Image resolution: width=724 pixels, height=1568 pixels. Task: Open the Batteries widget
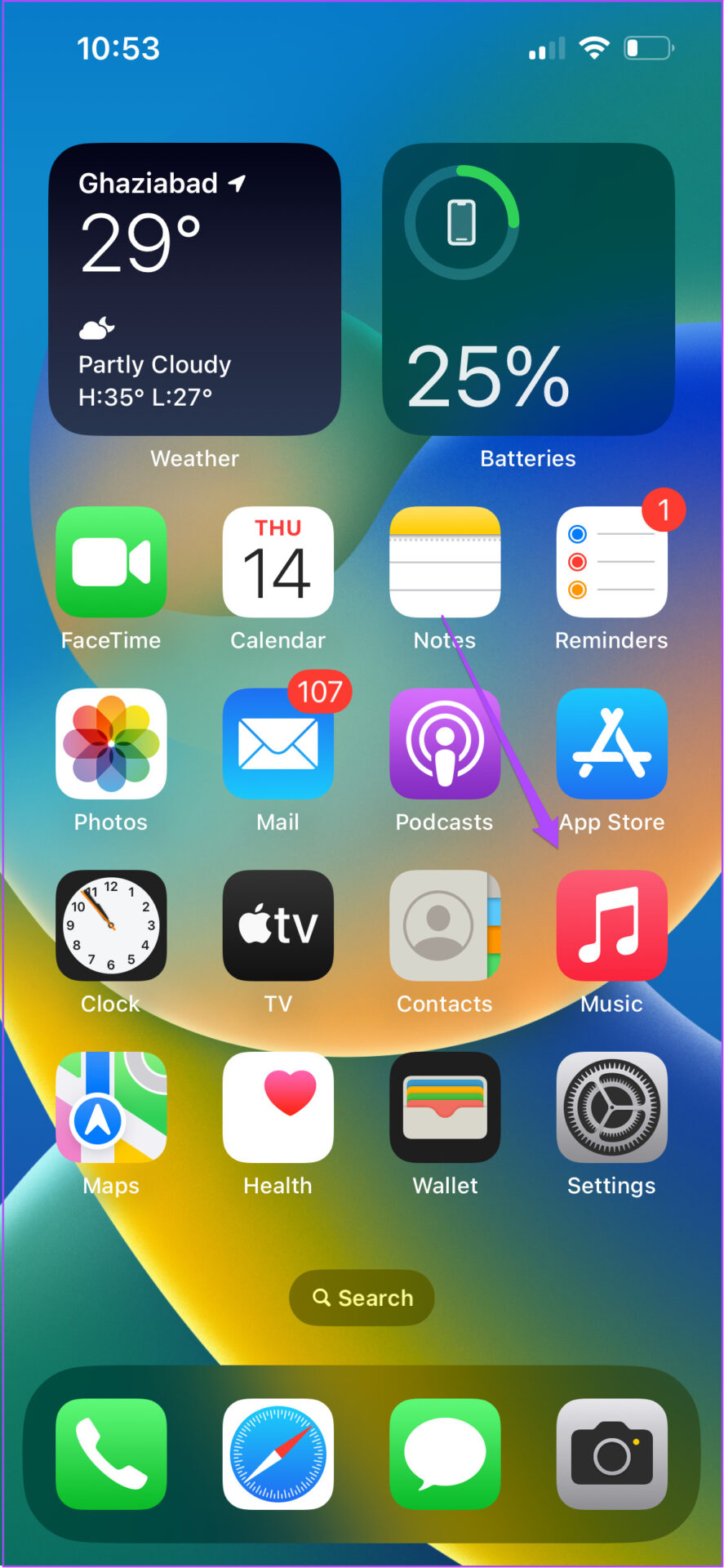(x=528, y=289)
